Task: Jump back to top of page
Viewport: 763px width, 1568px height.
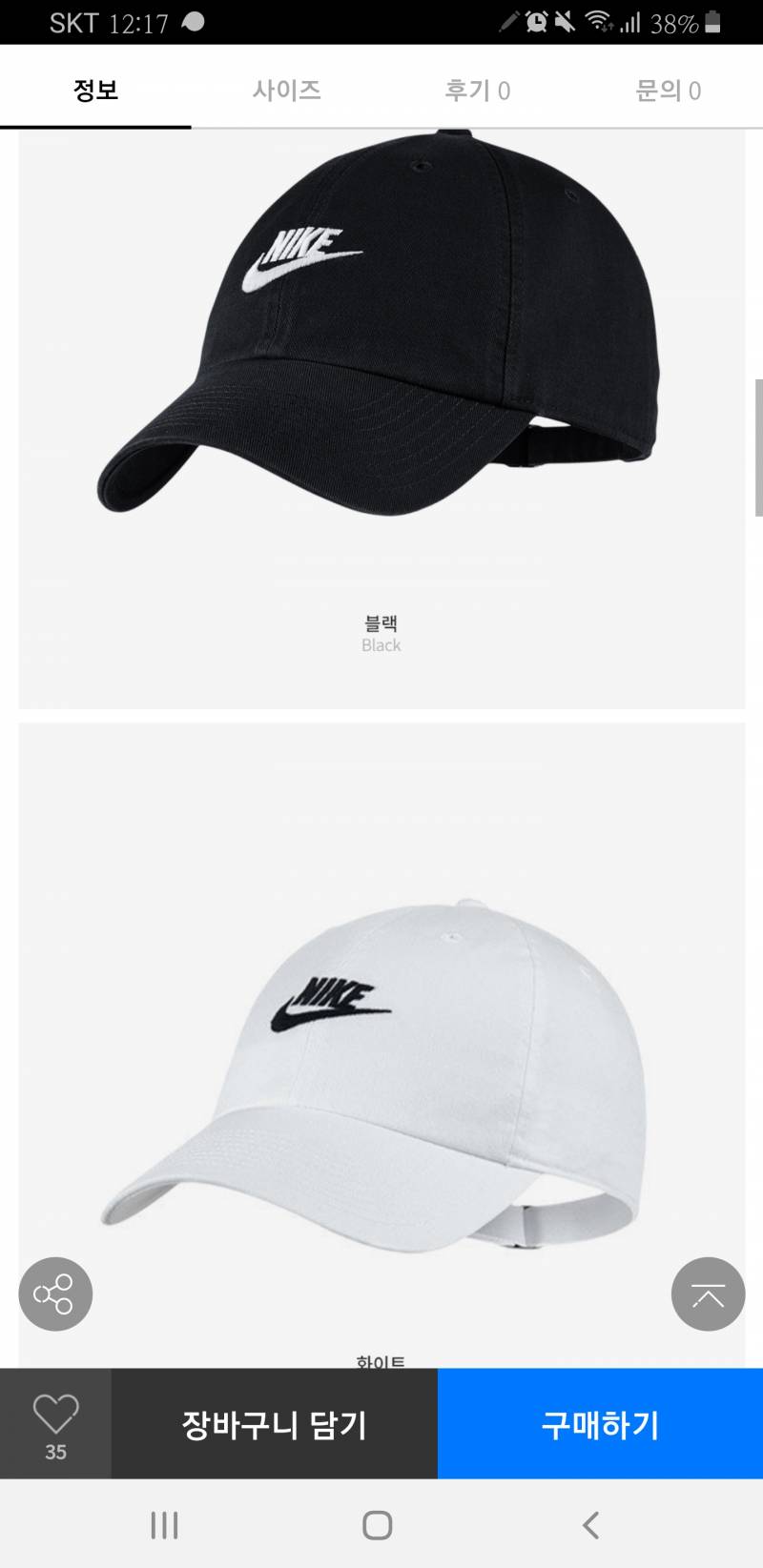Action: [x=708, y=1293]
